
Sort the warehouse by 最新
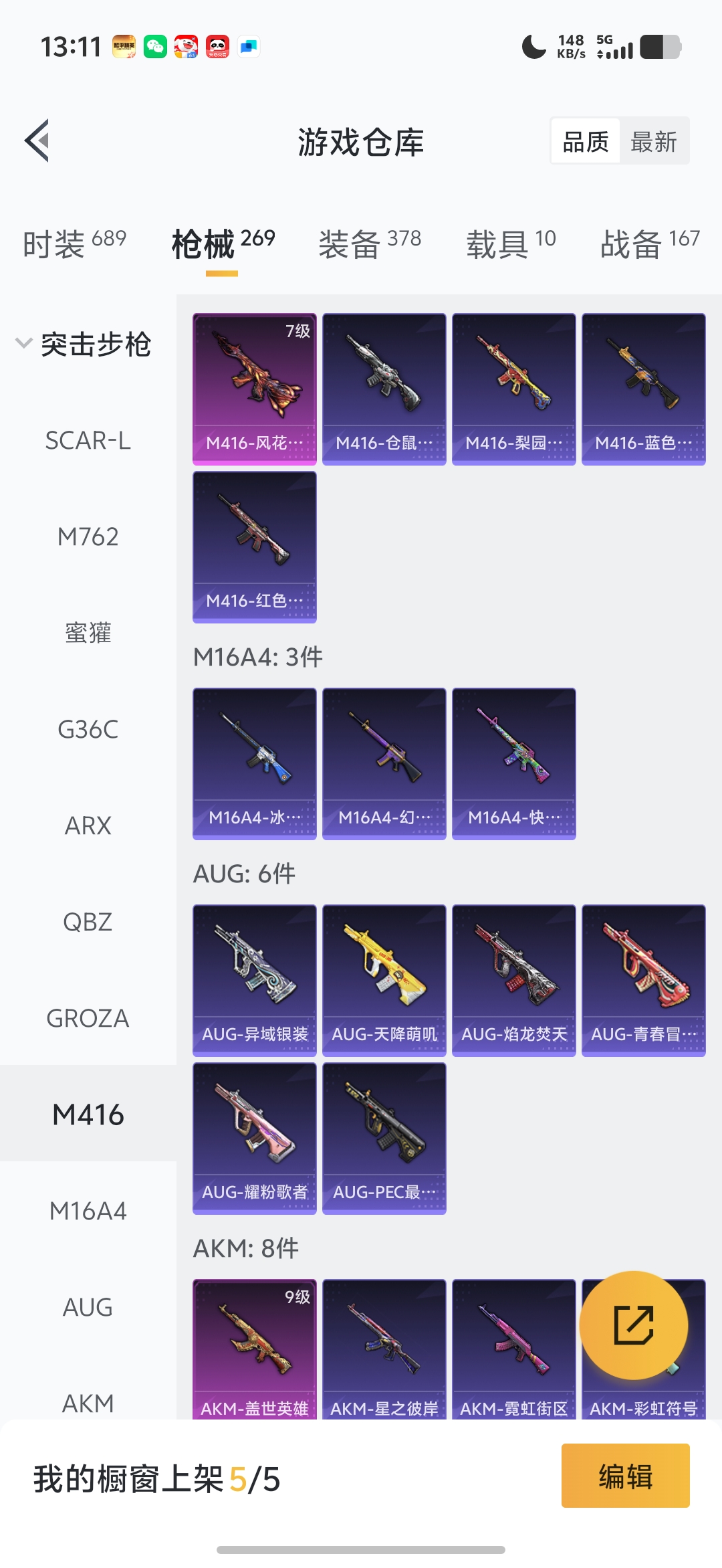[654, 141]
